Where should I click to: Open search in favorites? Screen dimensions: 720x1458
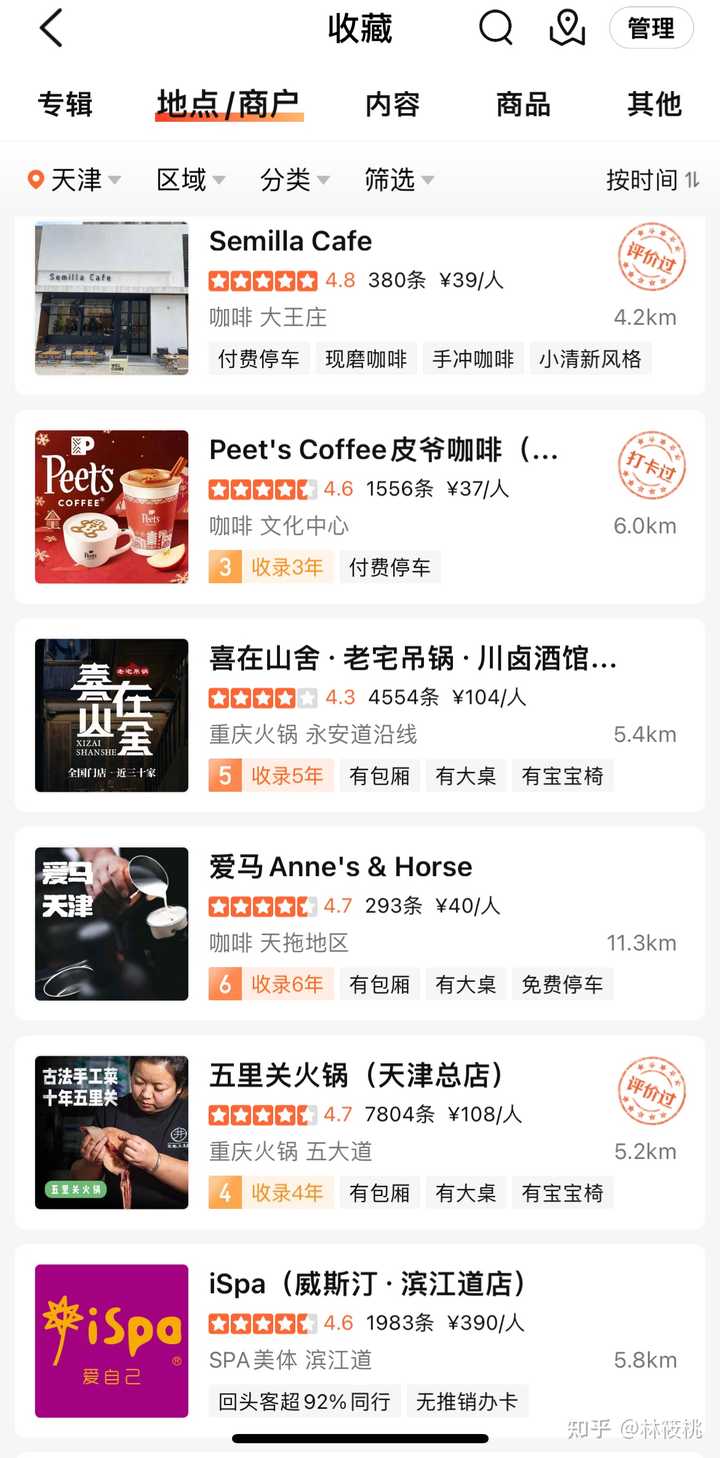tap(495, 28)
